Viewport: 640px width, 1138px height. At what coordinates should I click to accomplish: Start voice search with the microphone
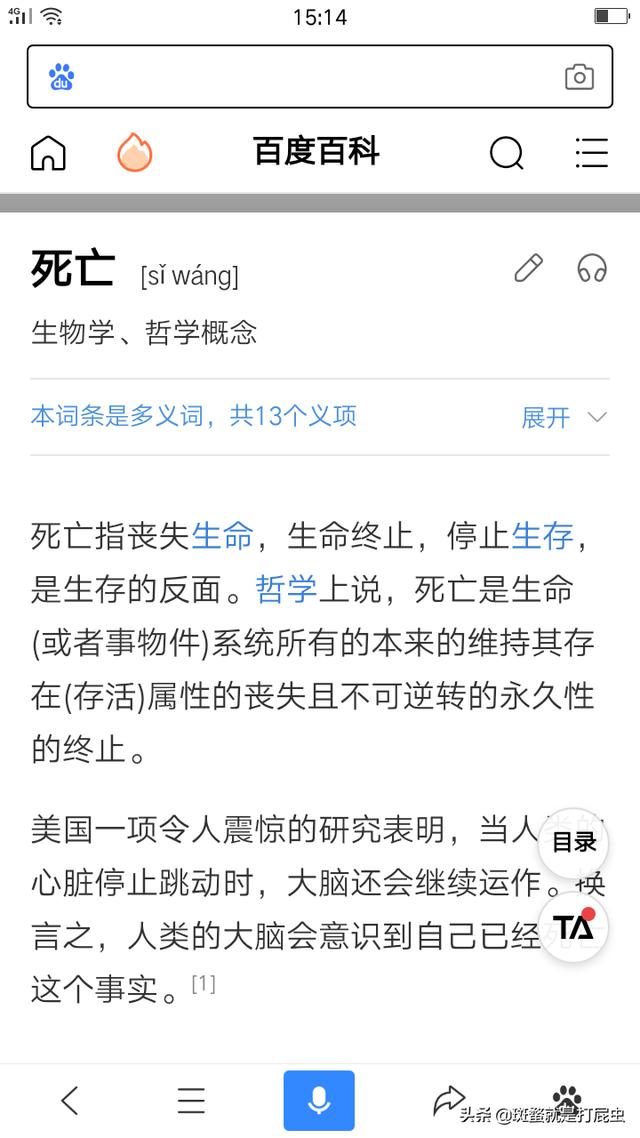point(319,1101)
